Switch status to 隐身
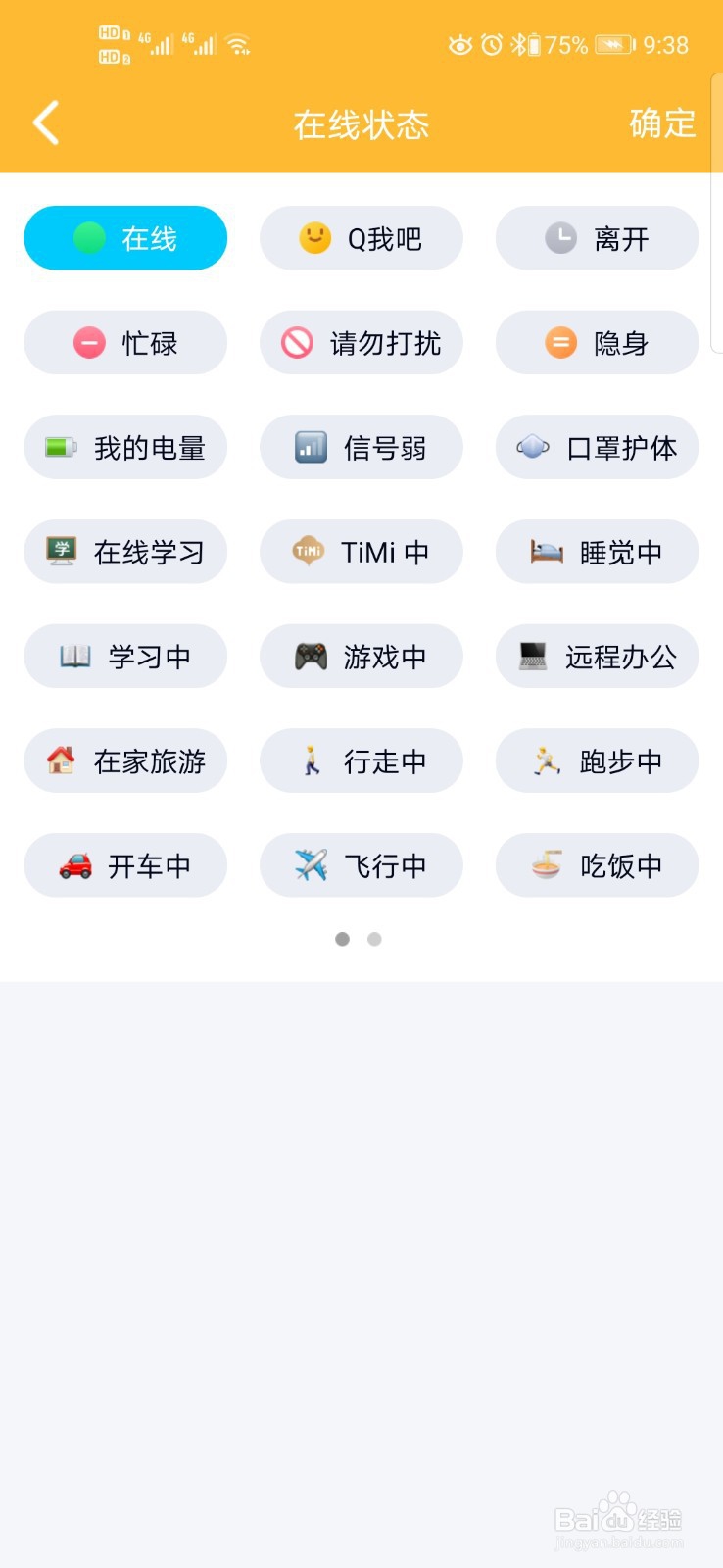 [x=598, y=343]
